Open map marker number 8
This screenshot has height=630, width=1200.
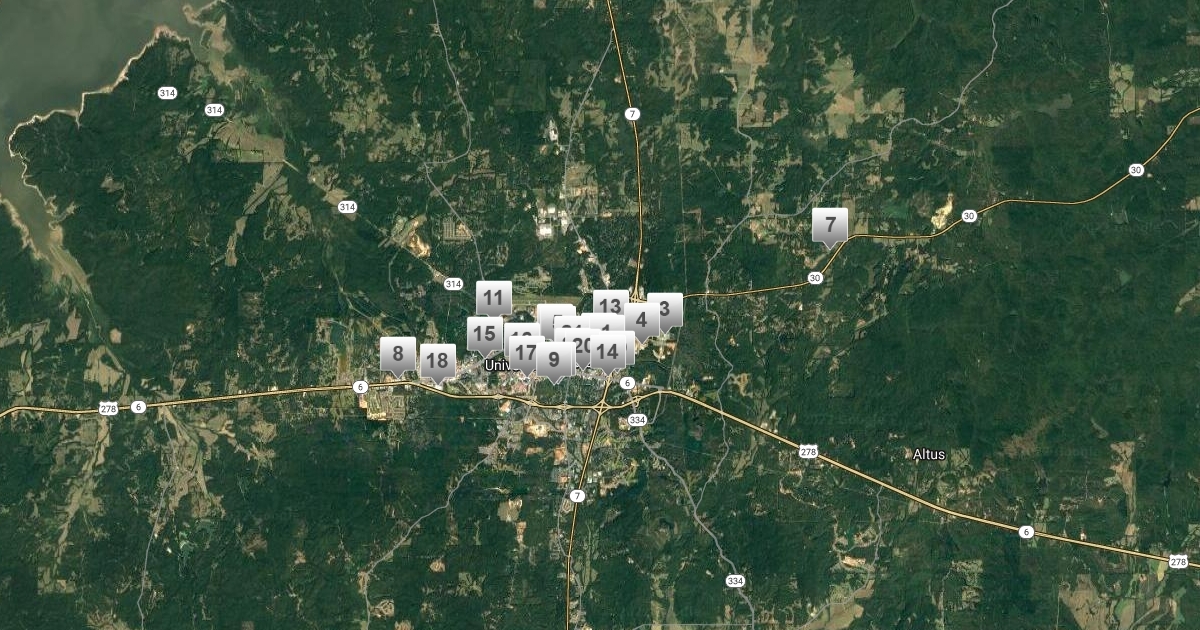pyautogui.click(x=398, y=353)
